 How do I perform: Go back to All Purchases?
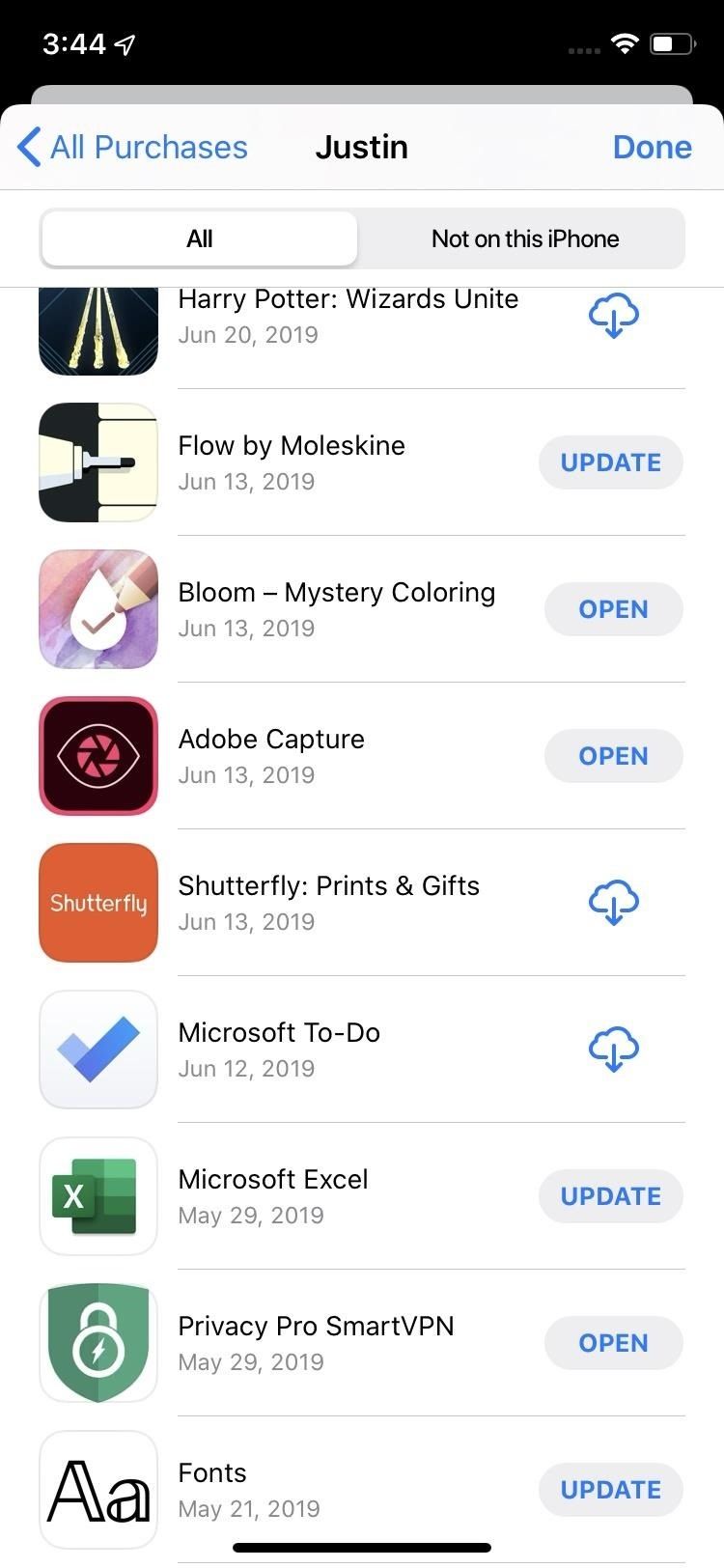[132, 147]
